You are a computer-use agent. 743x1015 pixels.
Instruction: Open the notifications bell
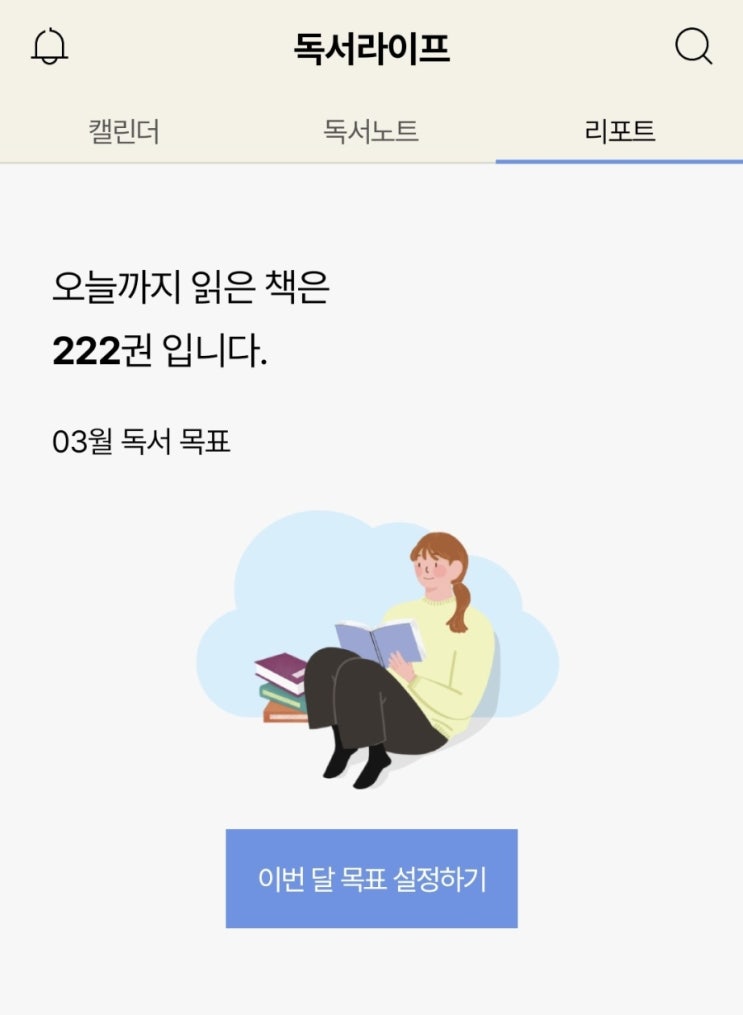coord(50,47)
